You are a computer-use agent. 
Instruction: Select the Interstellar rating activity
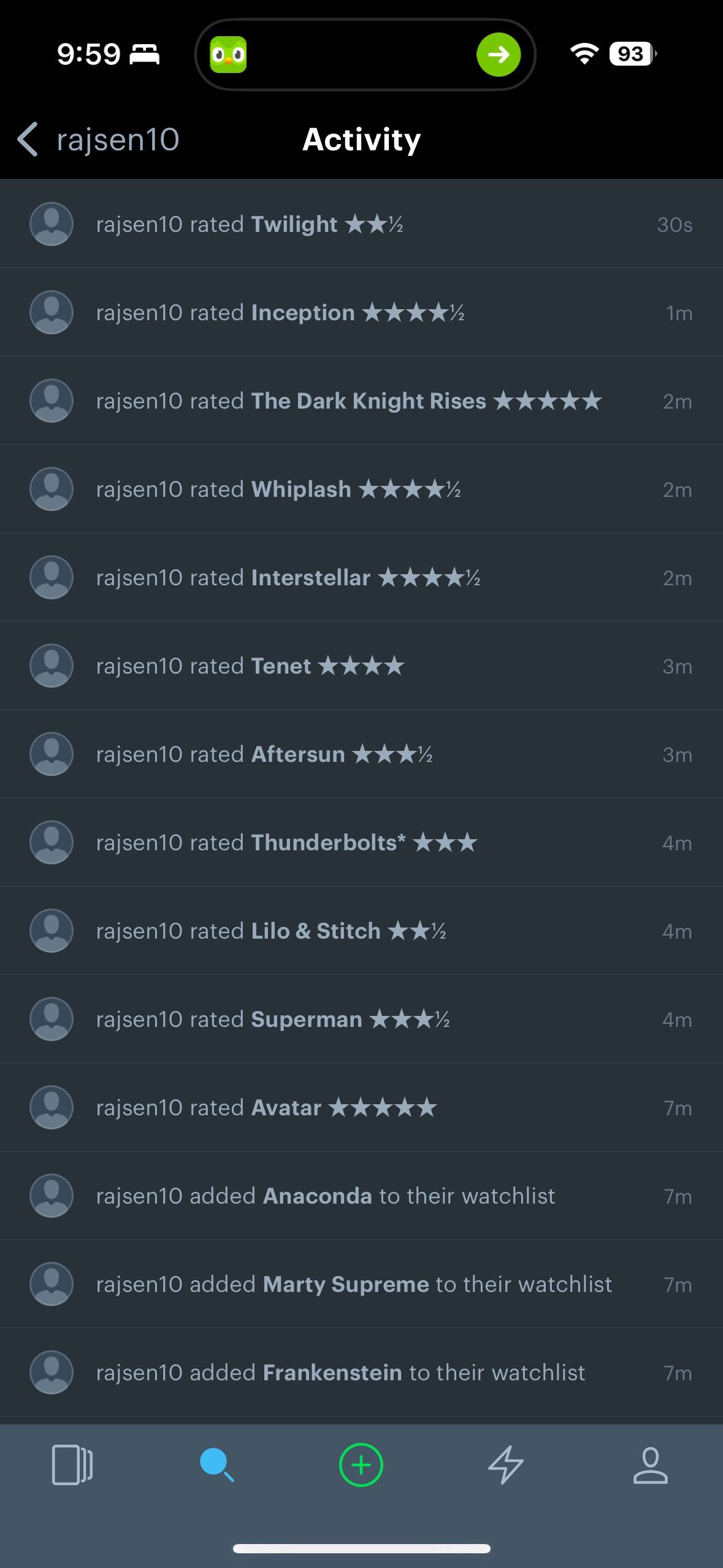click(361, 577)
